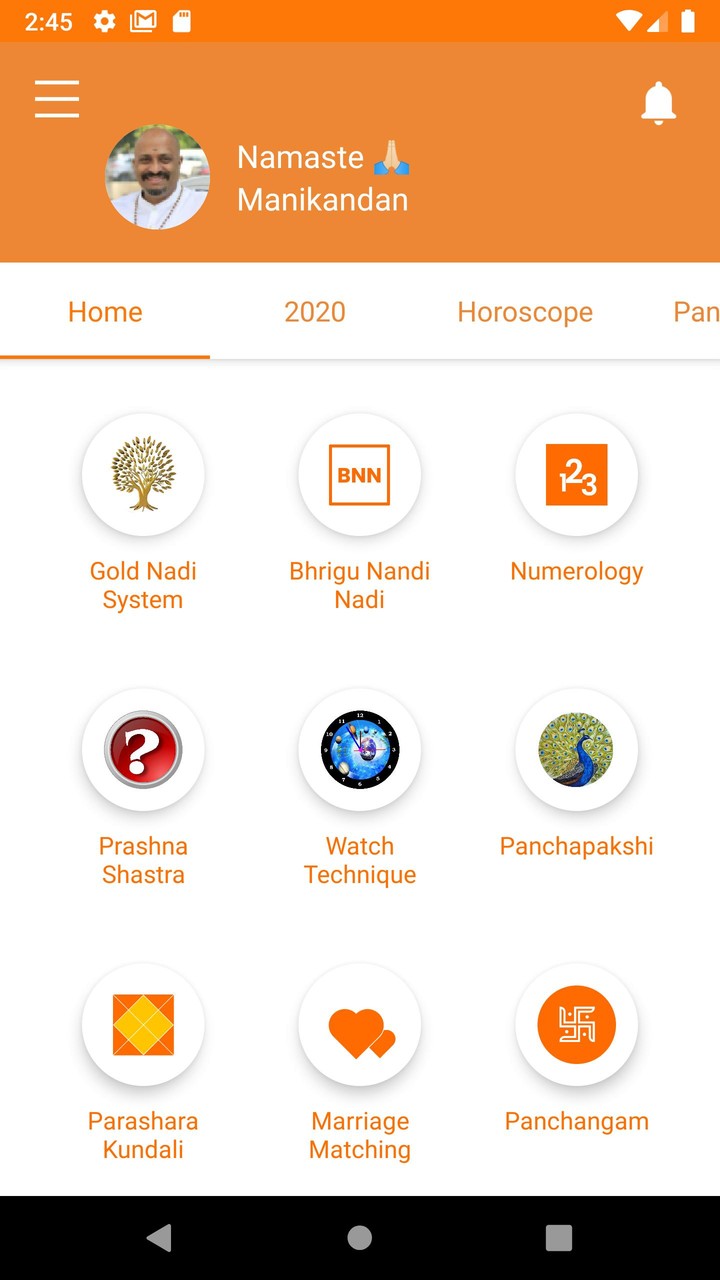Start Marriage Matching

359,1025
